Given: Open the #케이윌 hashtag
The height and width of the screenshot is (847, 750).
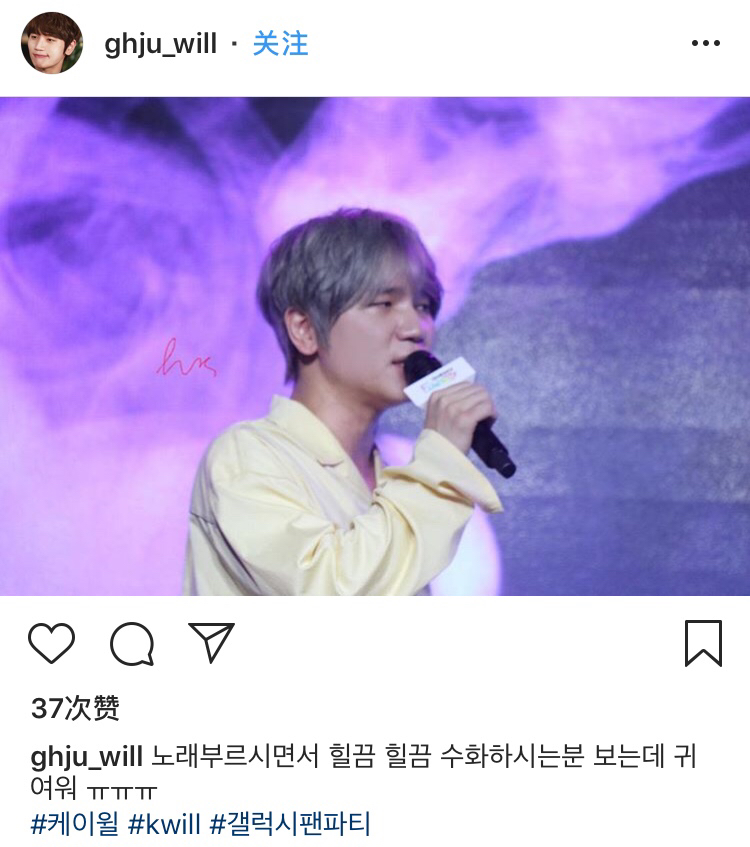Looking at the screenshot, I should point(74,824).
